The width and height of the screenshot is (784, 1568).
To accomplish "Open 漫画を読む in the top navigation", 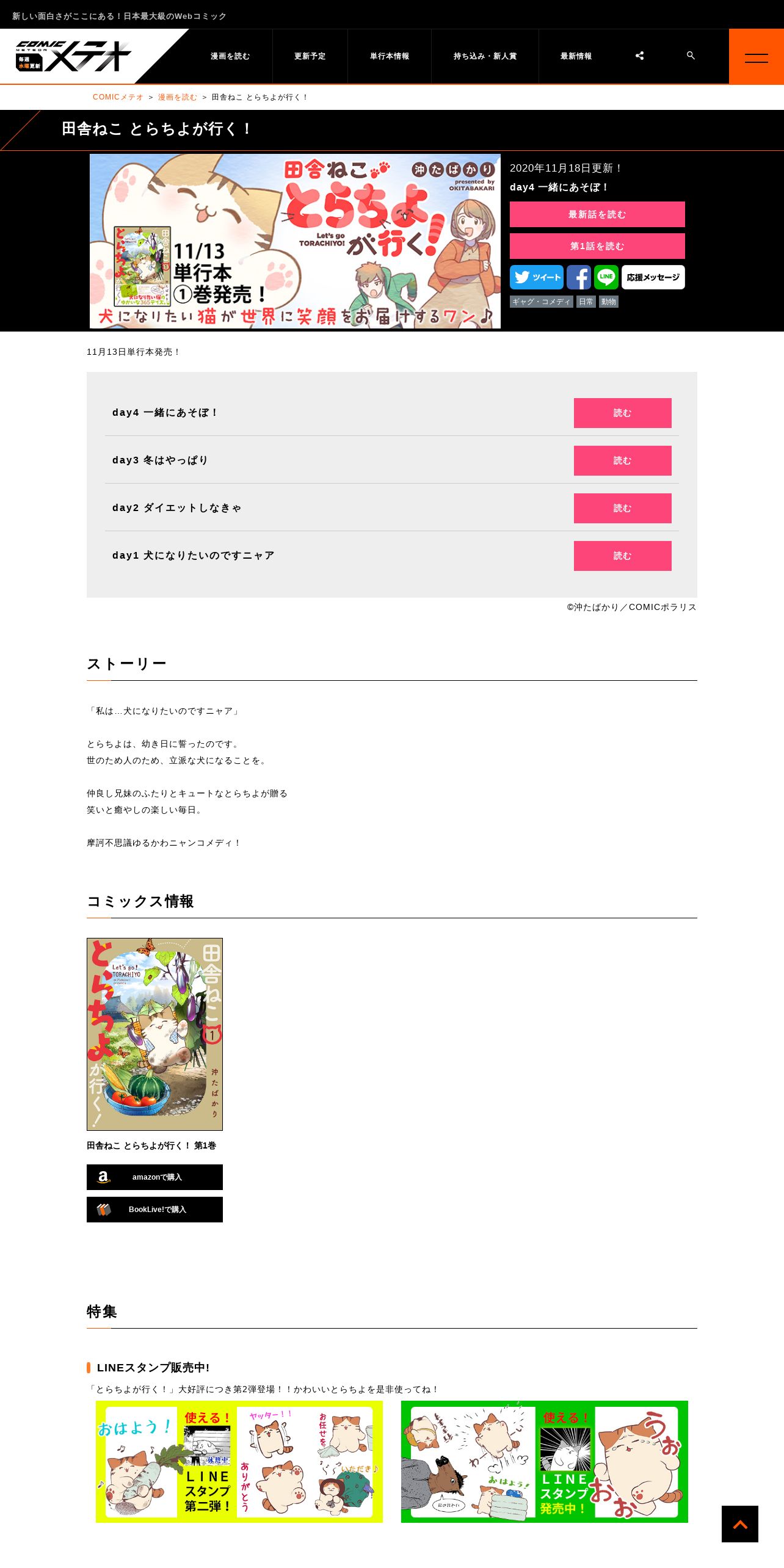I will point(230,56).
